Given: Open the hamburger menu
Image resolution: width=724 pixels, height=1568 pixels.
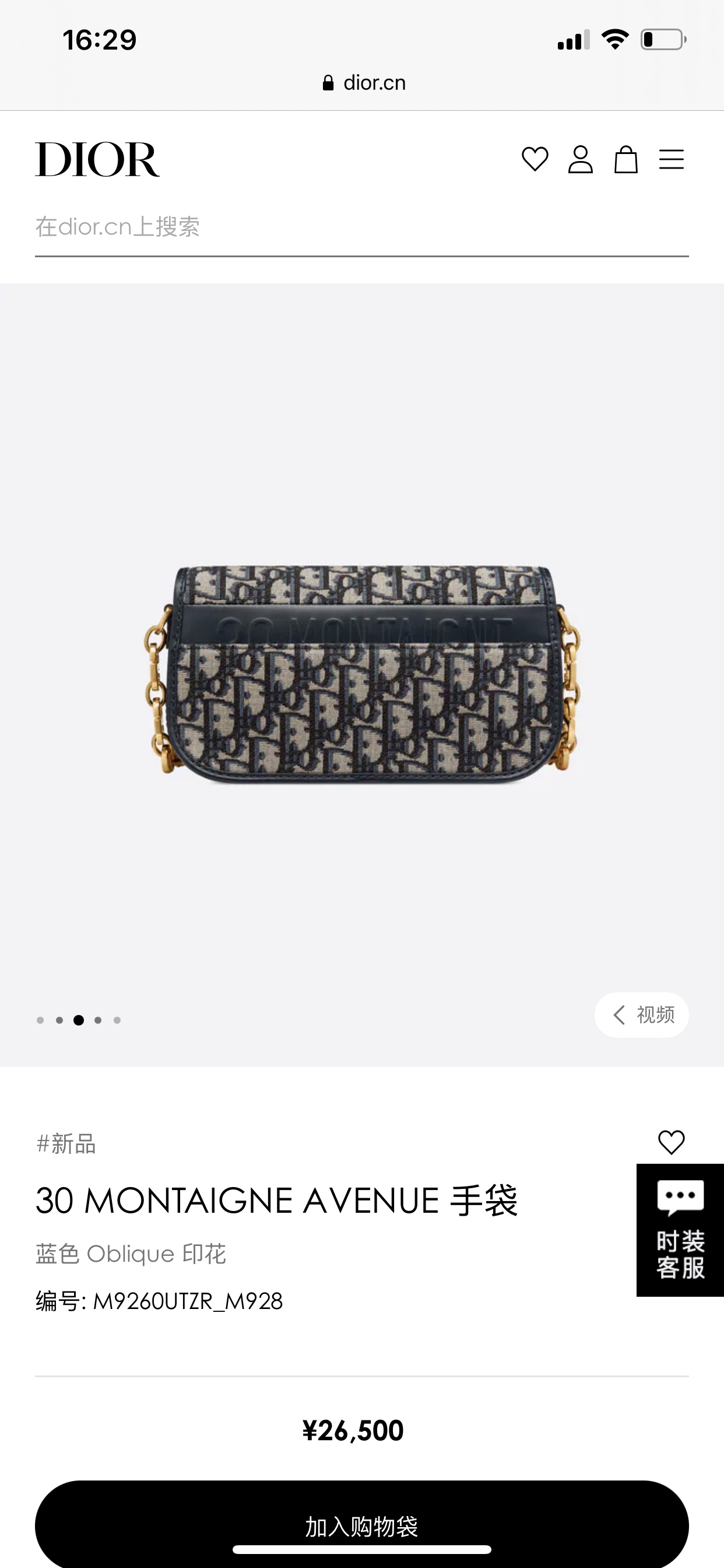Looking at the screenshot, I should click(671, 159).
